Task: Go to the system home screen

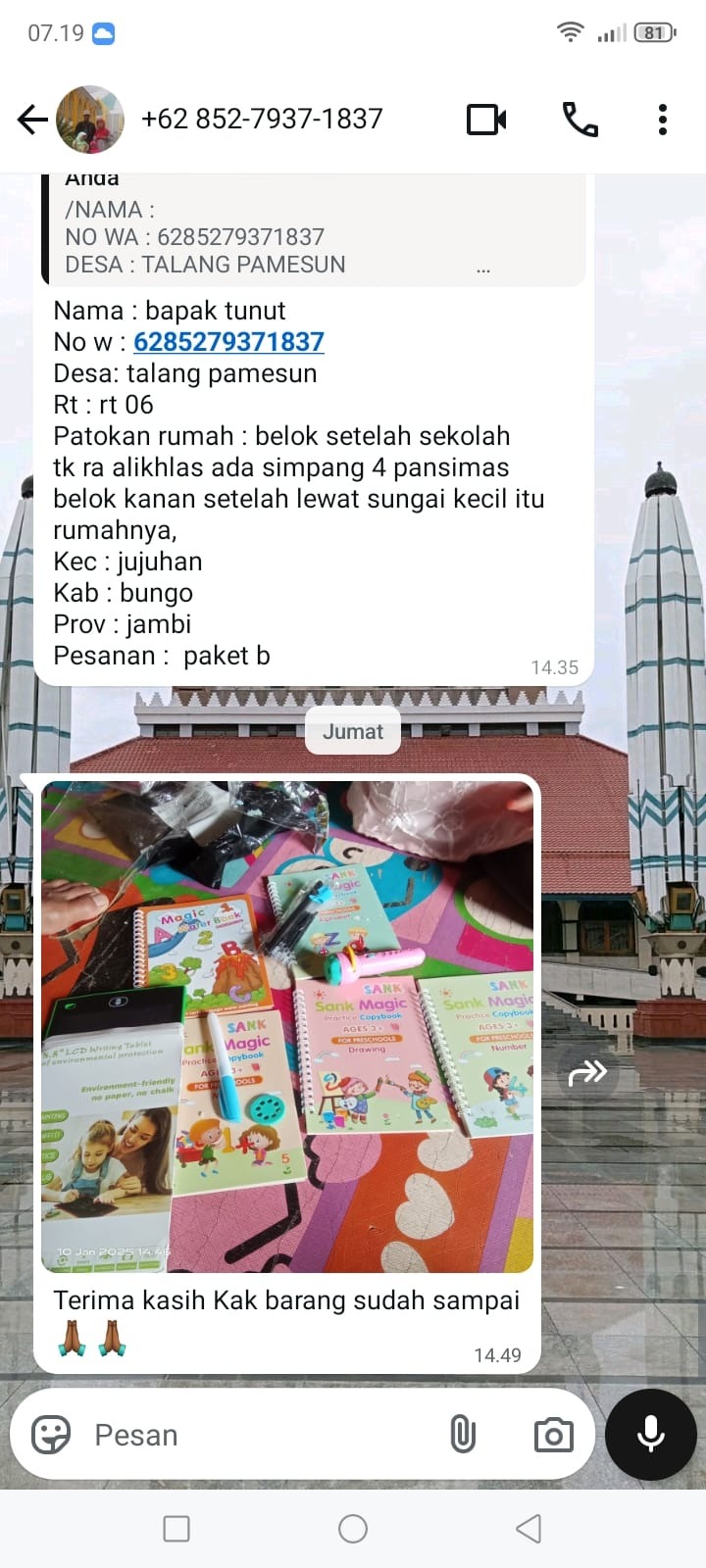Action: (353, 1529)
